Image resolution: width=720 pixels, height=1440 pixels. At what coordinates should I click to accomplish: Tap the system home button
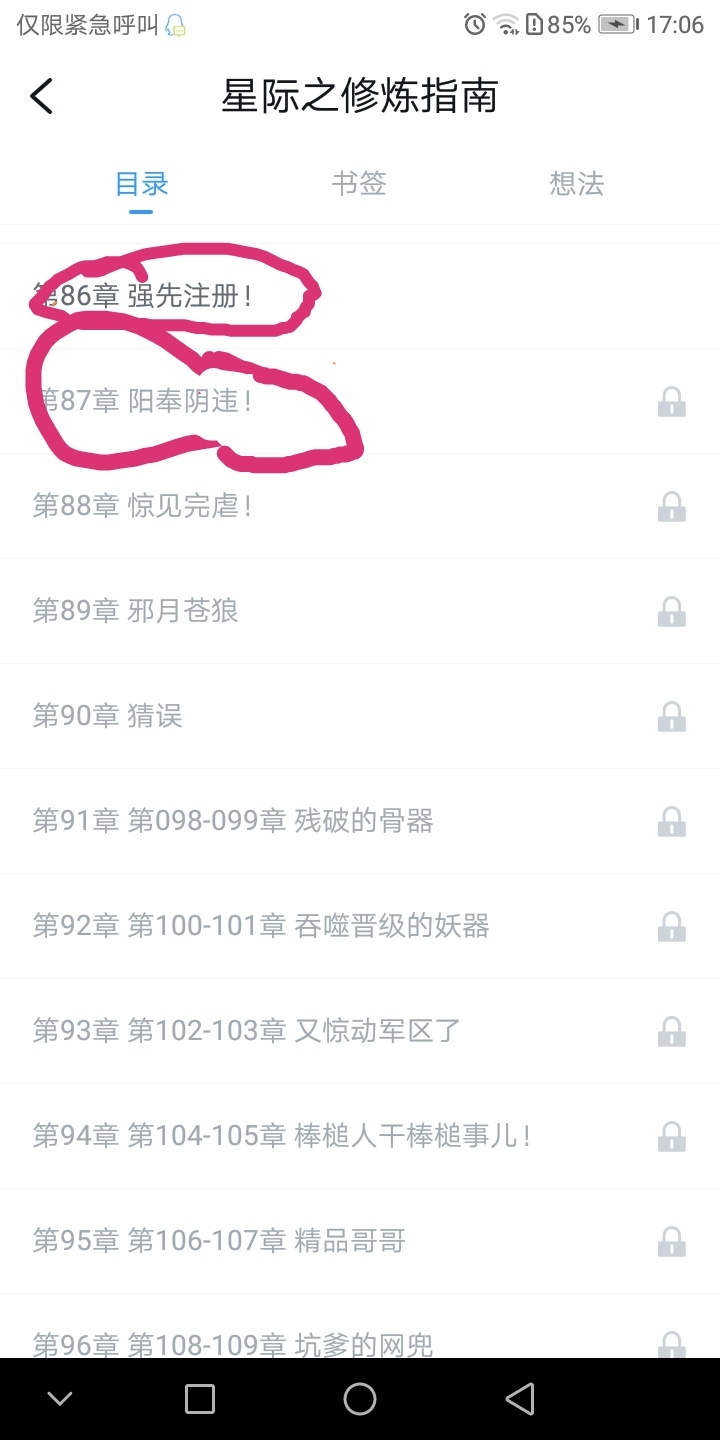pos(360,1399)
